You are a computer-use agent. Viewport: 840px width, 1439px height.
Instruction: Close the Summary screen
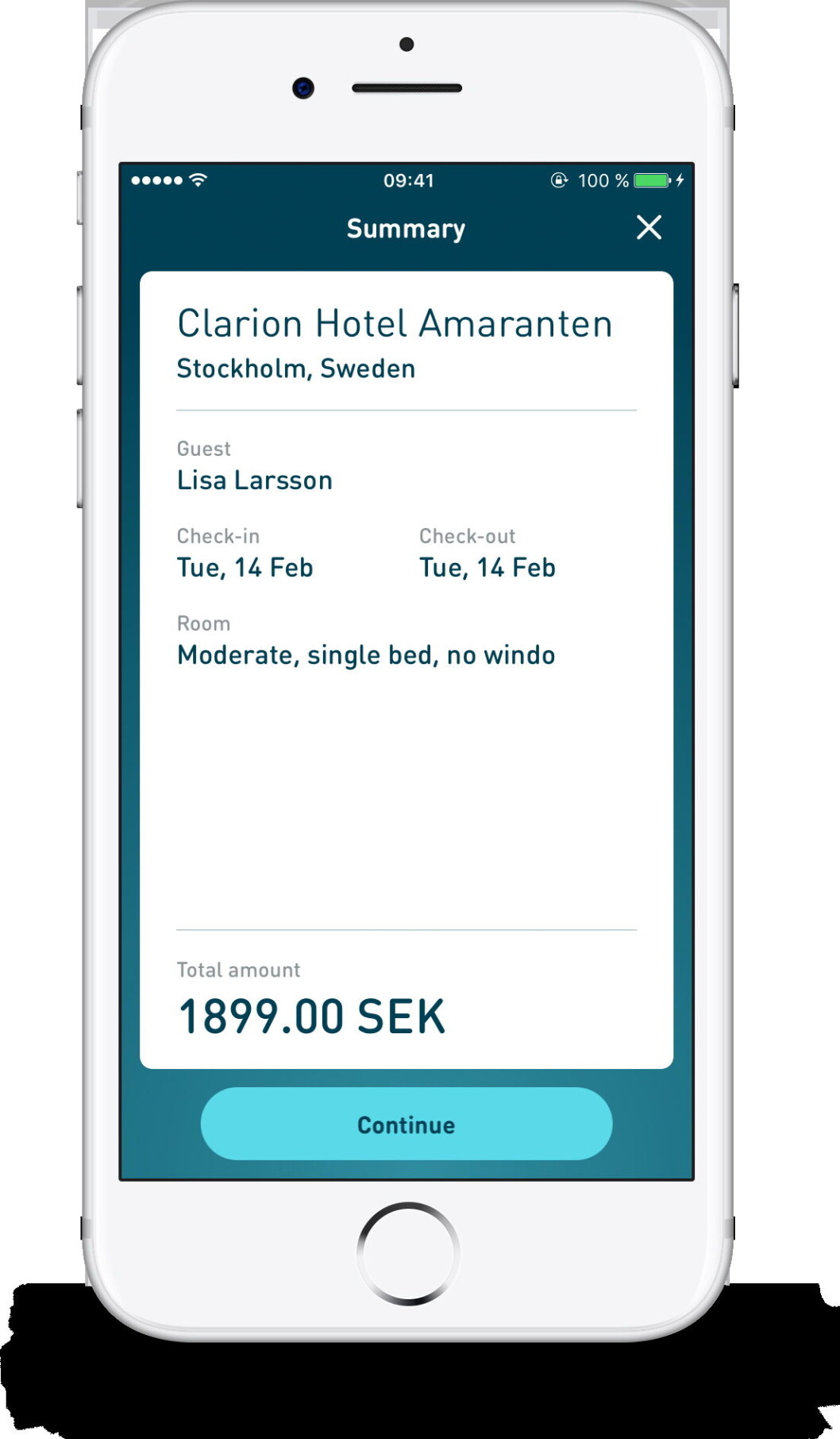[649, 228]
